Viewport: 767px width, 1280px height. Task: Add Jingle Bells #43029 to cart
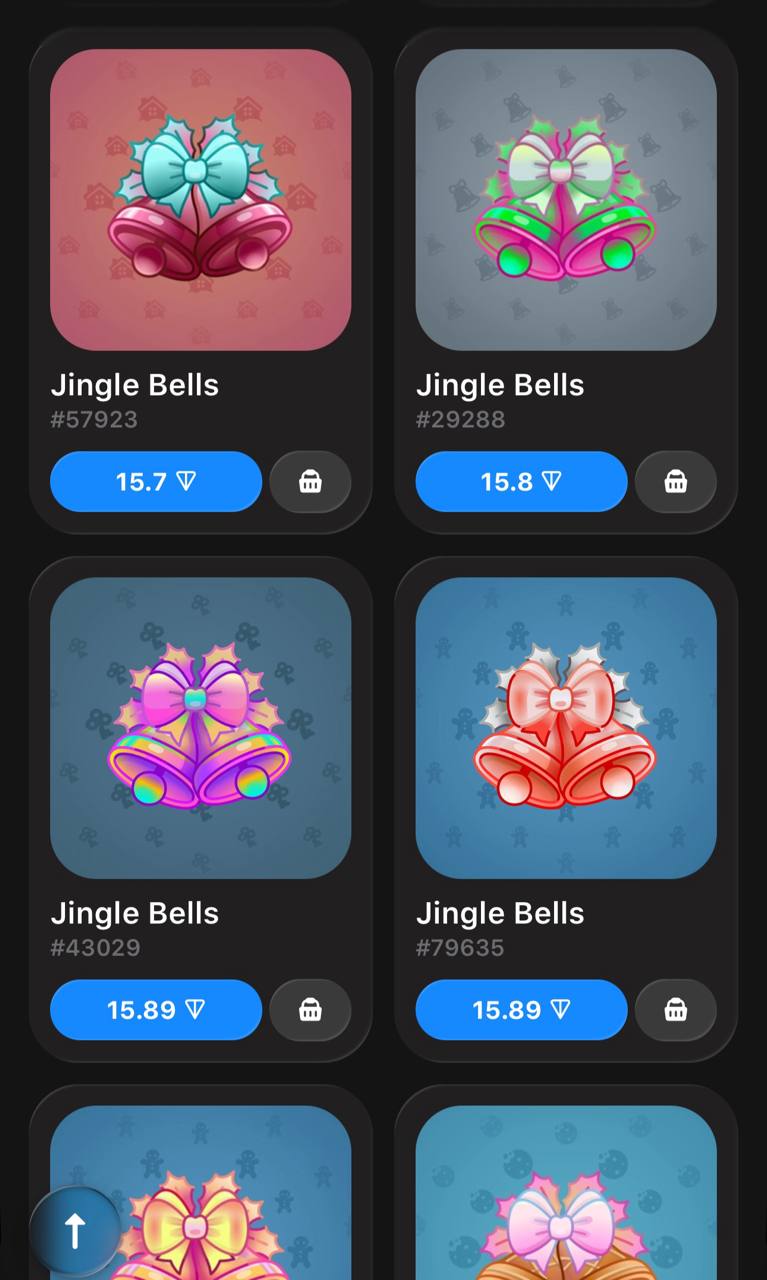[310, 1010]
